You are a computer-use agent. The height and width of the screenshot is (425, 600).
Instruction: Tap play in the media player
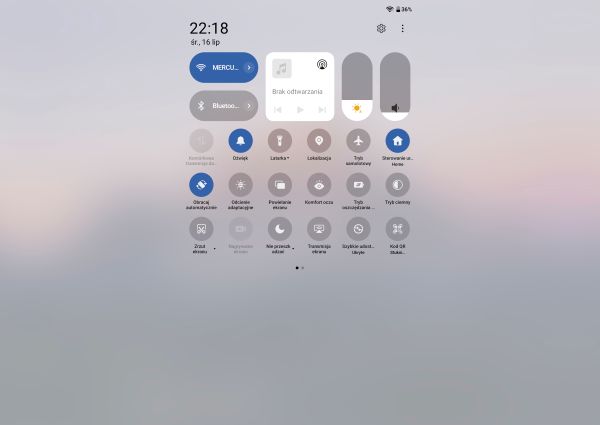(x=300, y=109)
